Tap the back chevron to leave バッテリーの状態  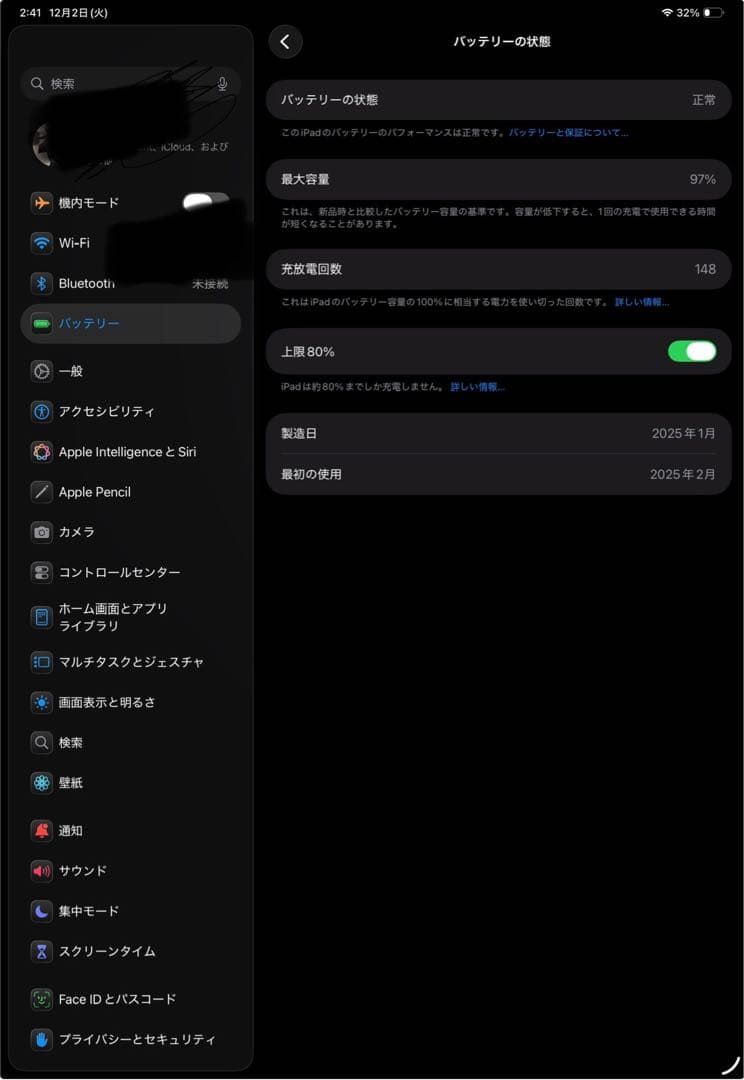[286, 42]
